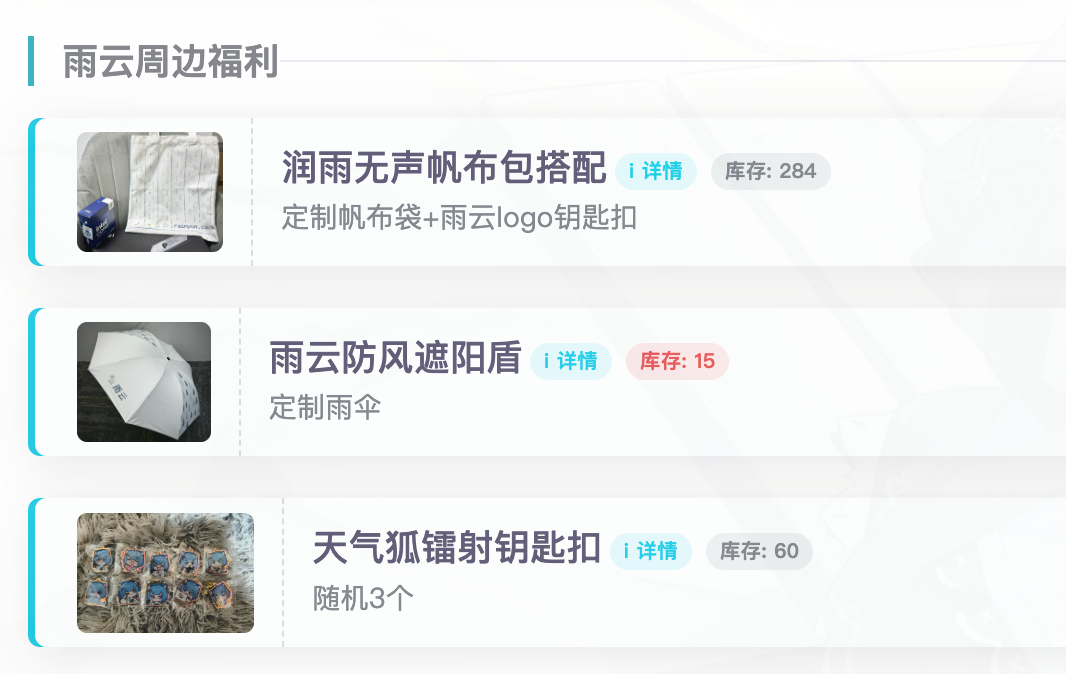The image size is (1066, 674).
Task: View 详情 of 雨云防风遮阳盾
Action: pyautogui.click(x=570, y=361)
